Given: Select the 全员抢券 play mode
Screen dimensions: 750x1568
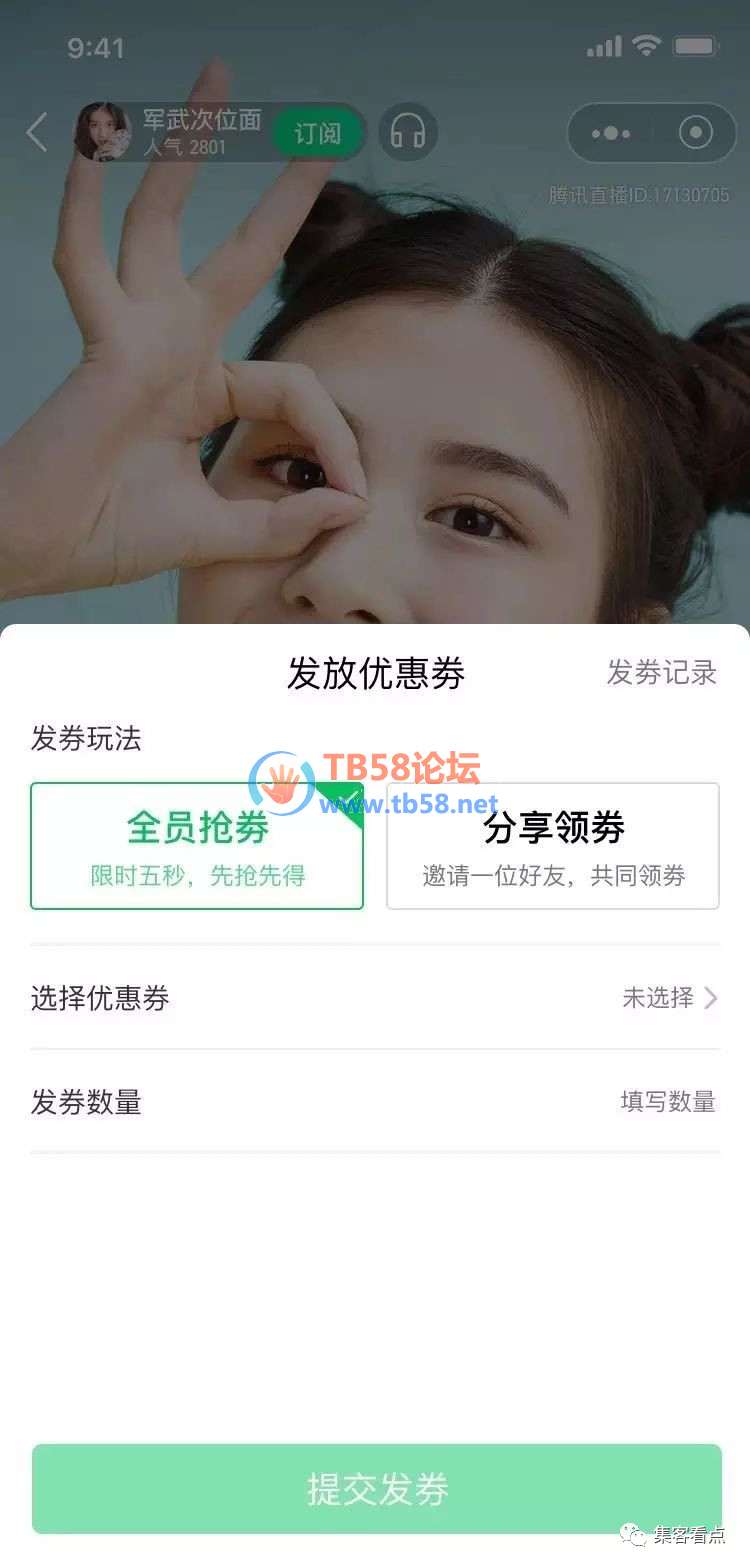Looking at the screenshot, I should click(x=197, y=845).
